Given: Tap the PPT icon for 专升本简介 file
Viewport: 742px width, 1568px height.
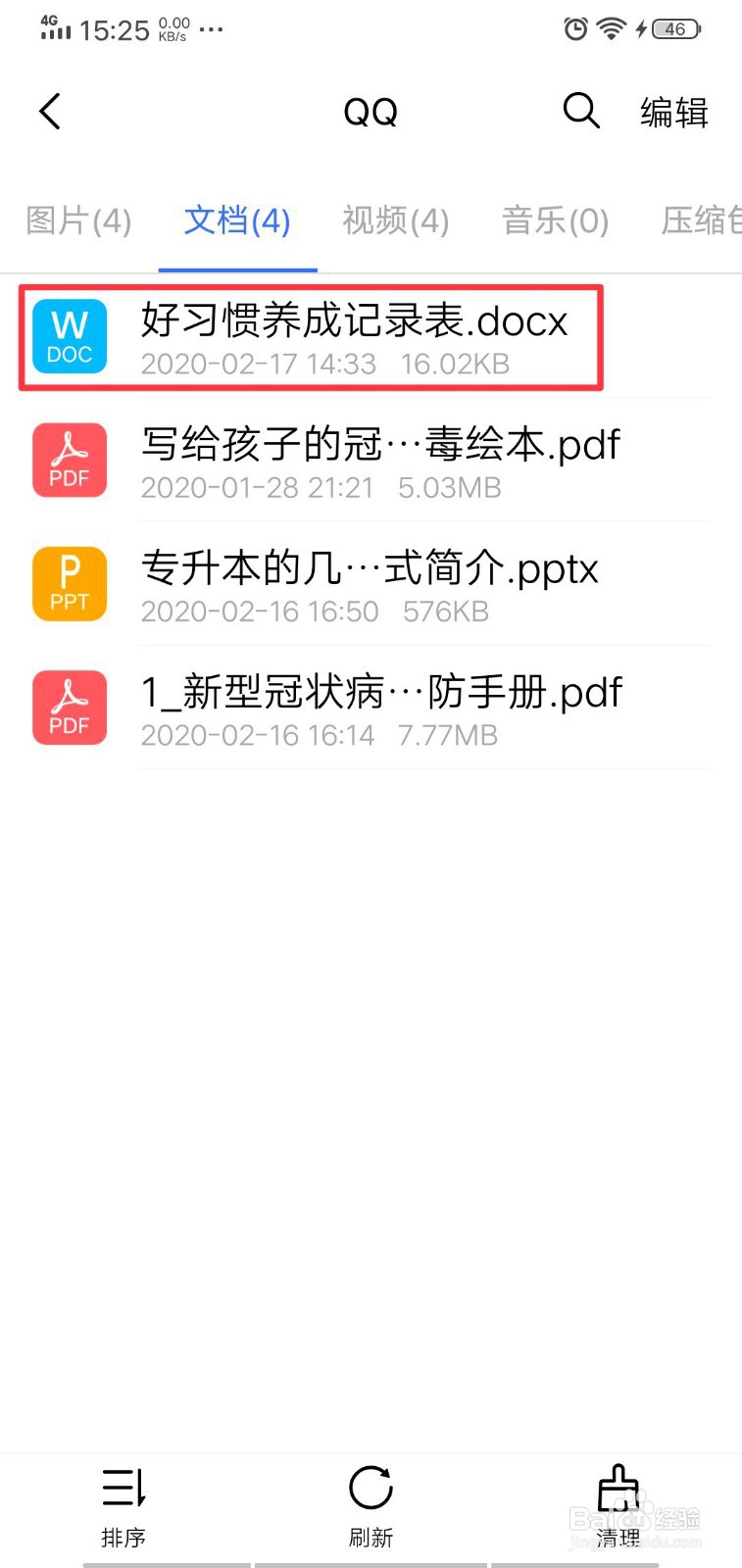Looking at the screenshot, I should [x=69, y=584].
